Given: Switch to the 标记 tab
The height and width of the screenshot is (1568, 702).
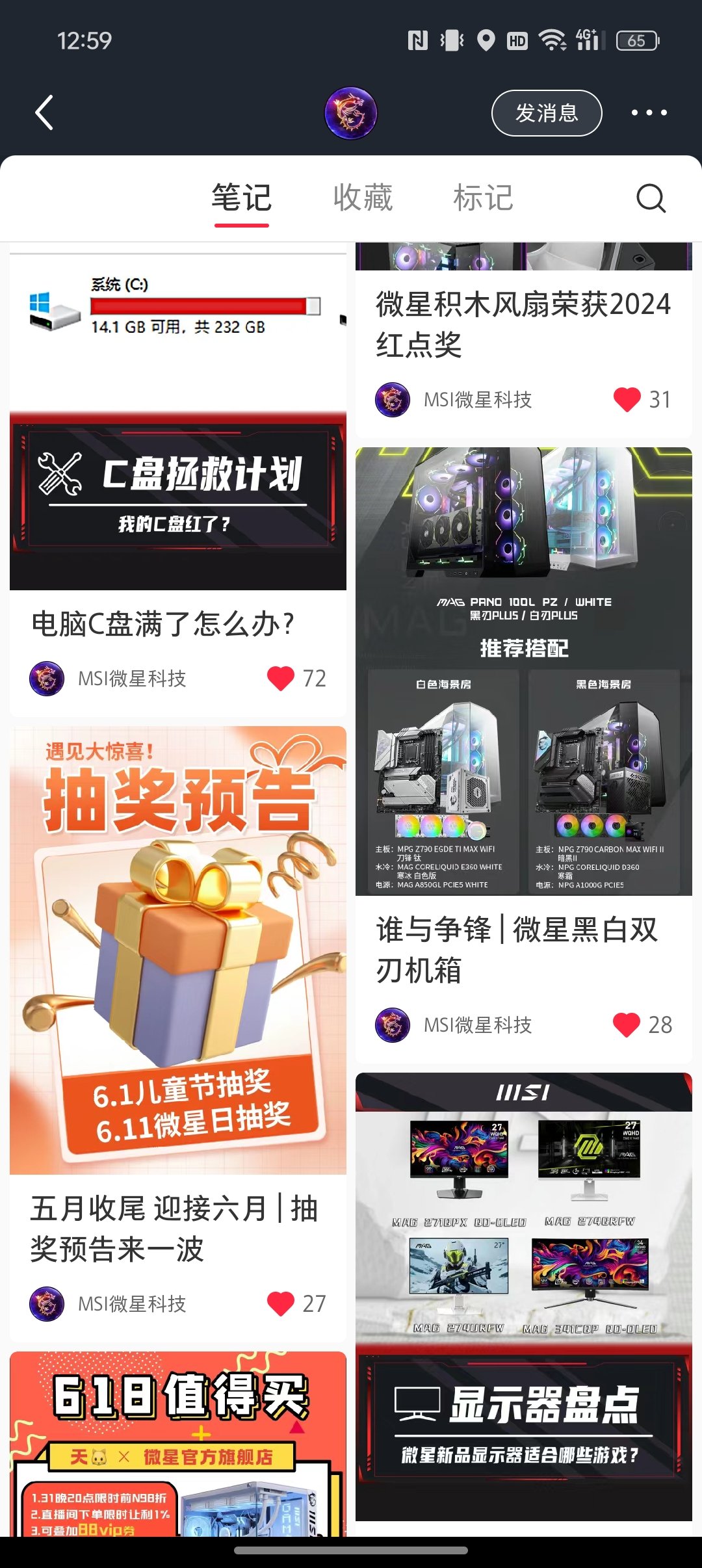Looking at the screenshot, I should [483, 198].
